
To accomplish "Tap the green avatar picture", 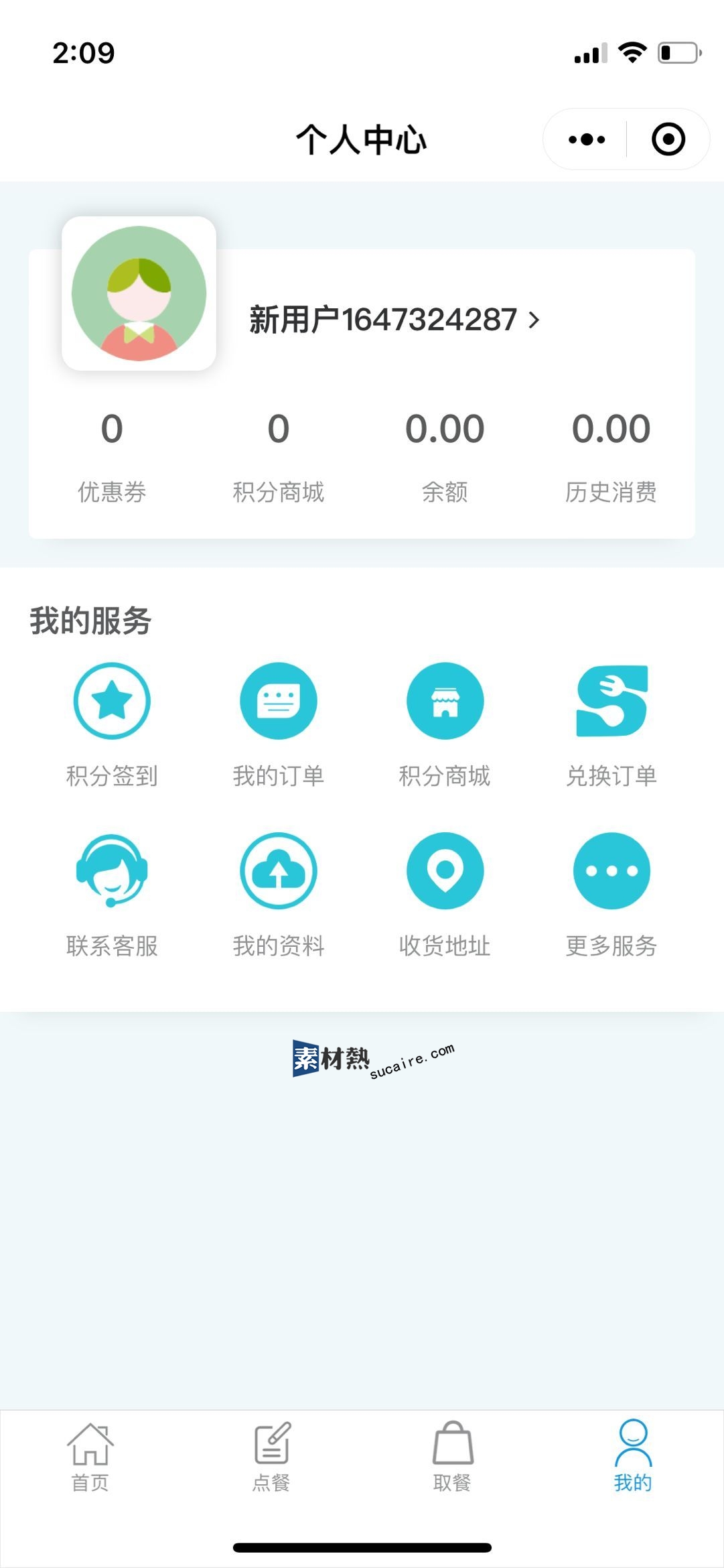I will tap(139, 293).
